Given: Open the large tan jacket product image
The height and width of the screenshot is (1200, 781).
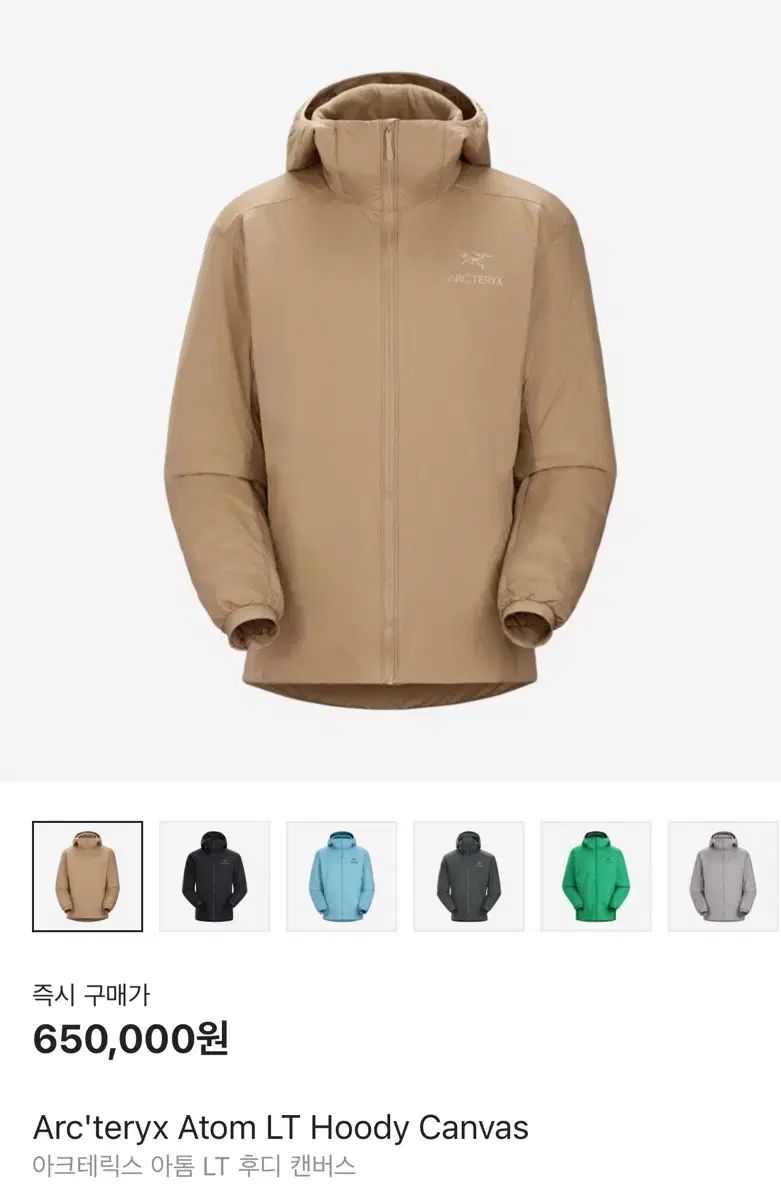Looking at the screenshot, I should pos(390,390).
